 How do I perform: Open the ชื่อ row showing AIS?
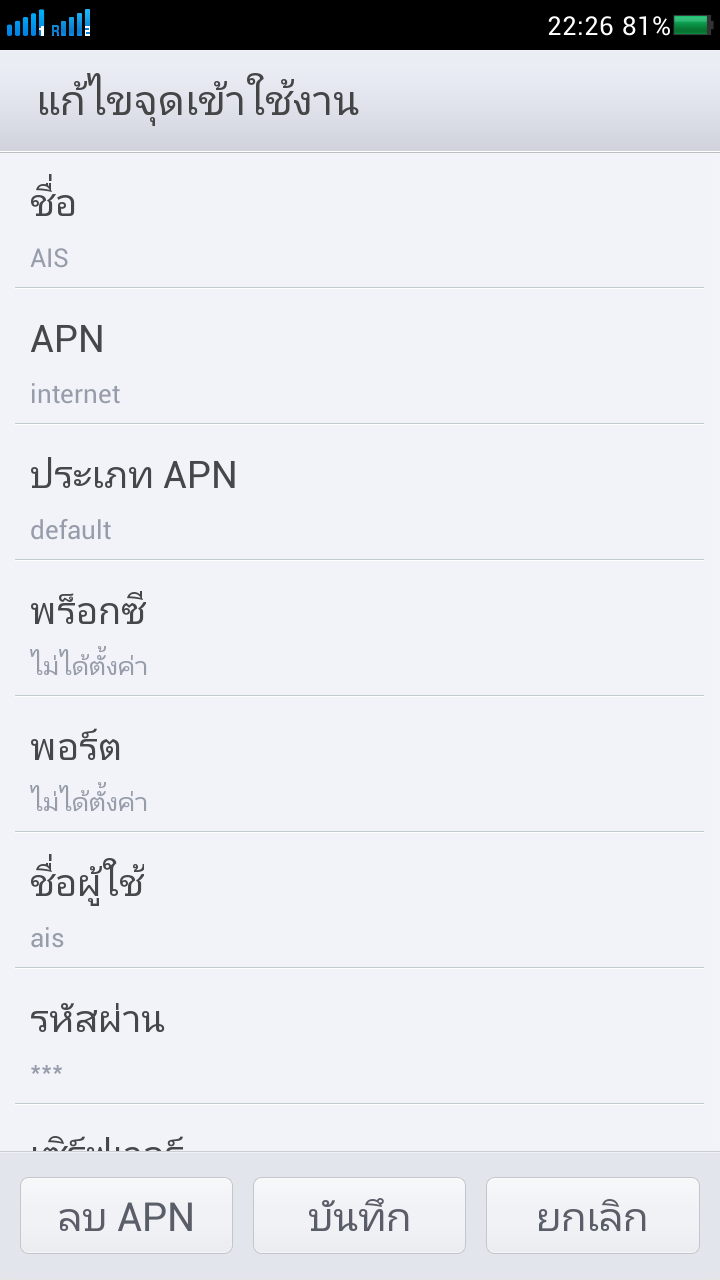[x=360, y=220]
